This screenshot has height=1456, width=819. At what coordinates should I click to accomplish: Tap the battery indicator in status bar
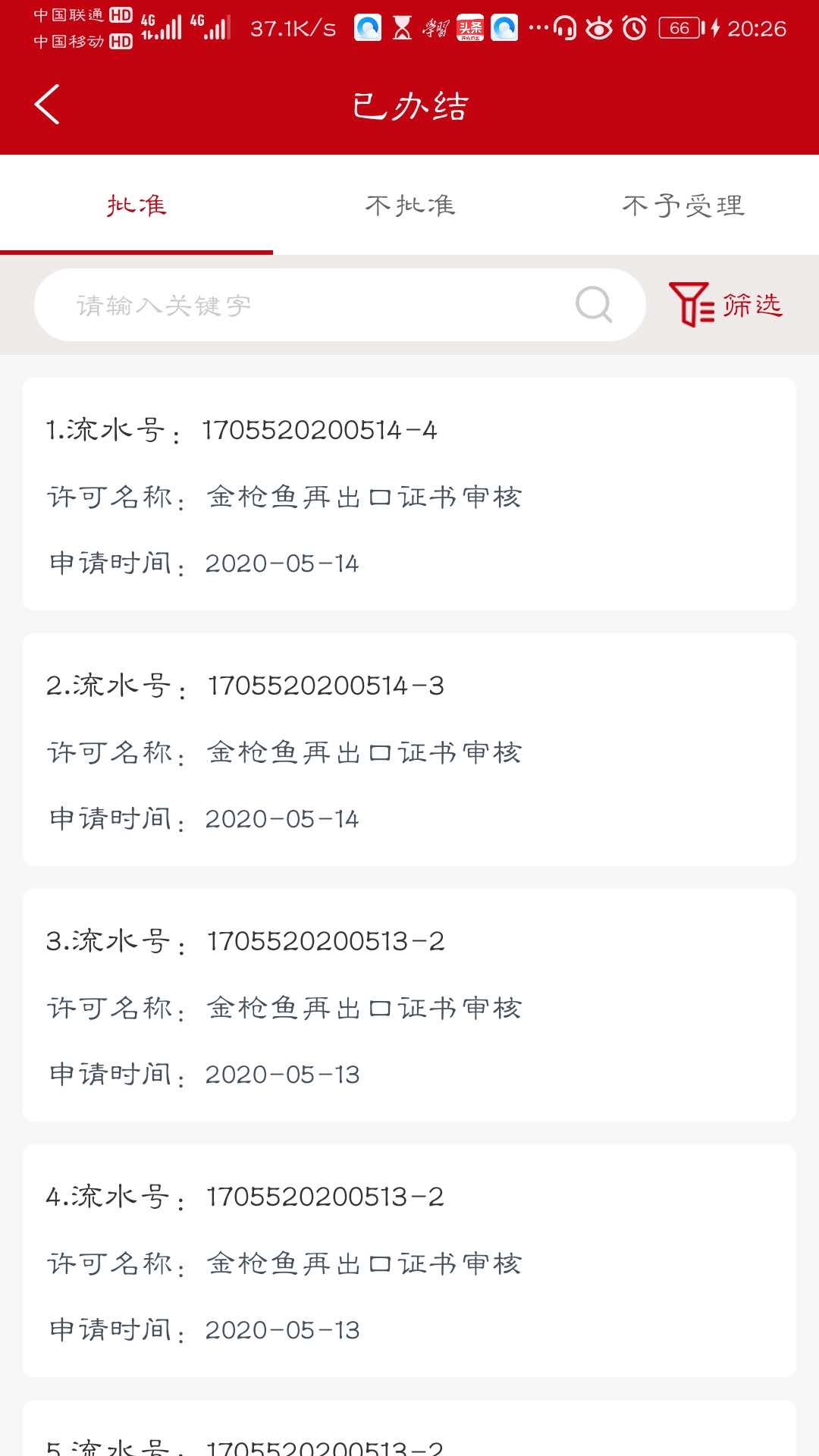click(x=677, y=27)
